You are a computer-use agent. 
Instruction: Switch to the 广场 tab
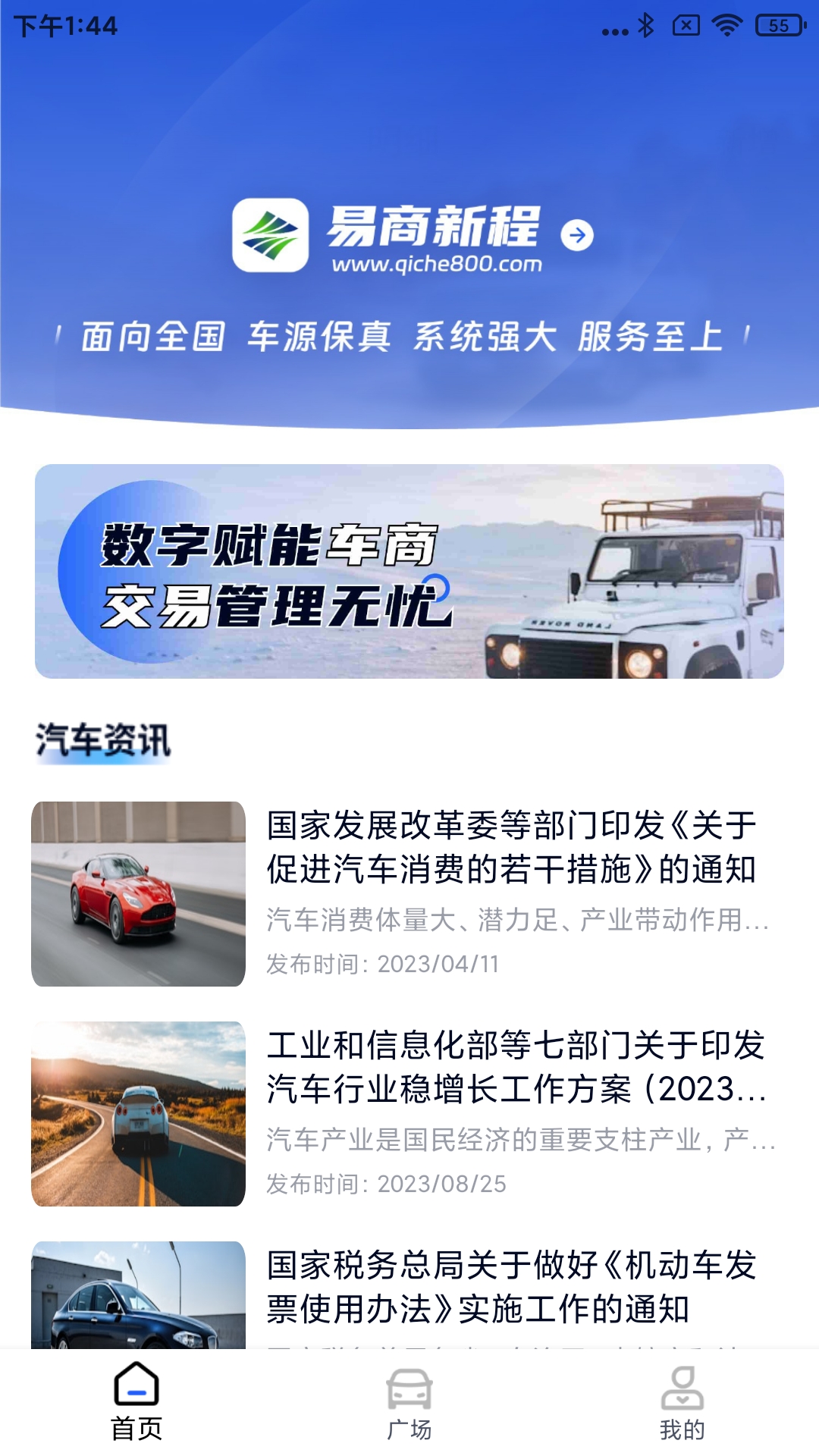point(409,1426)
